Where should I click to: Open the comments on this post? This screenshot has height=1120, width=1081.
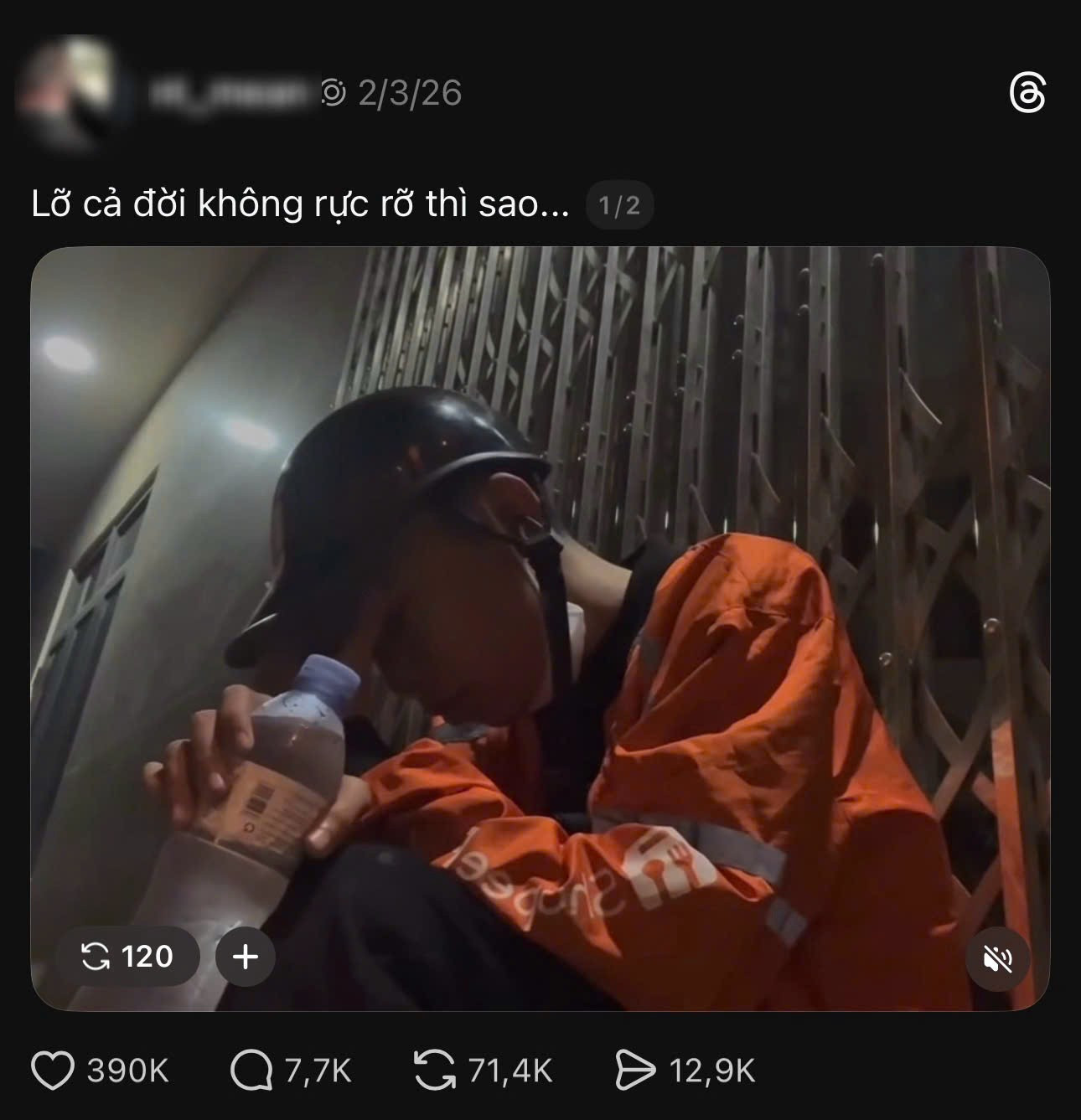251,1071
